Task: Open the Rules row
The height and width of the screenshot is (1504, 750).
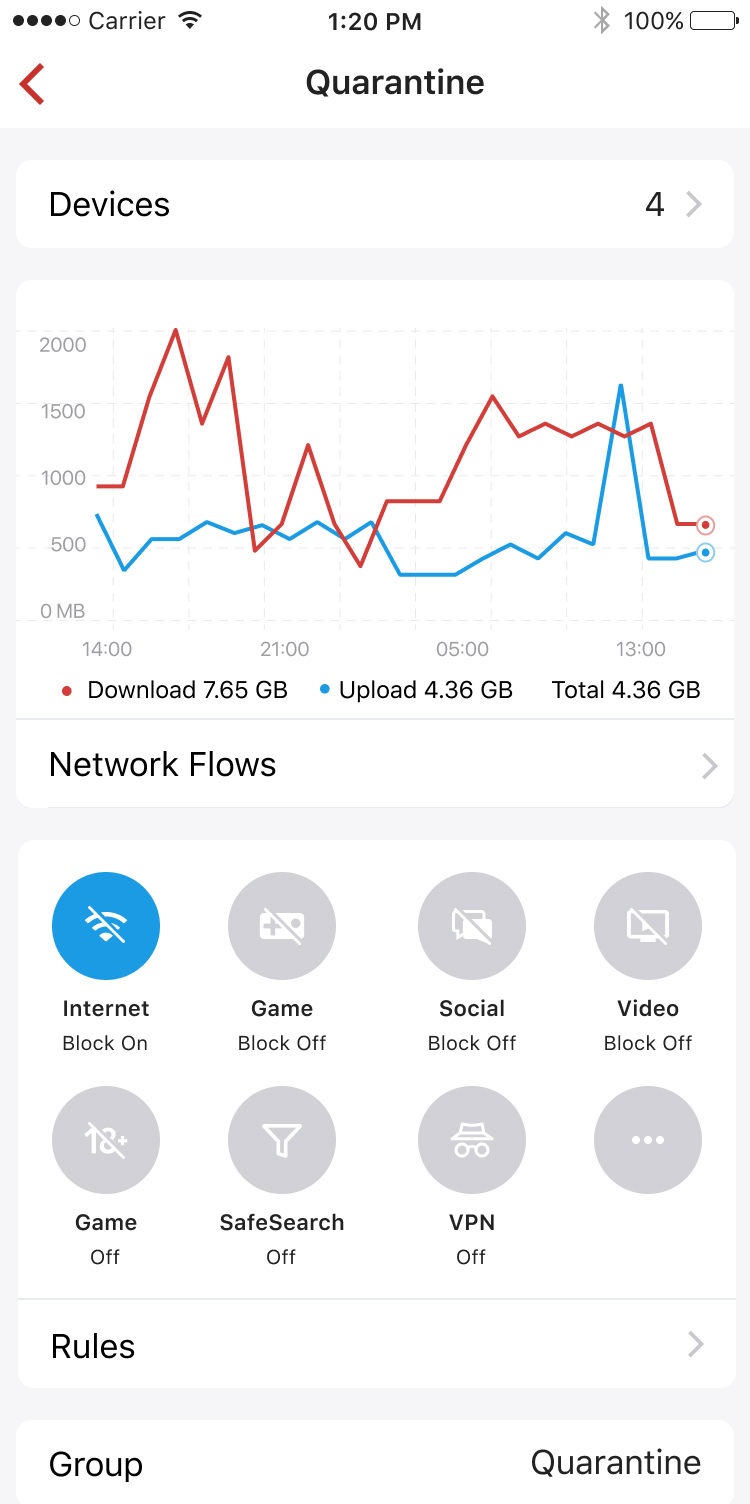Action: 375,1345
